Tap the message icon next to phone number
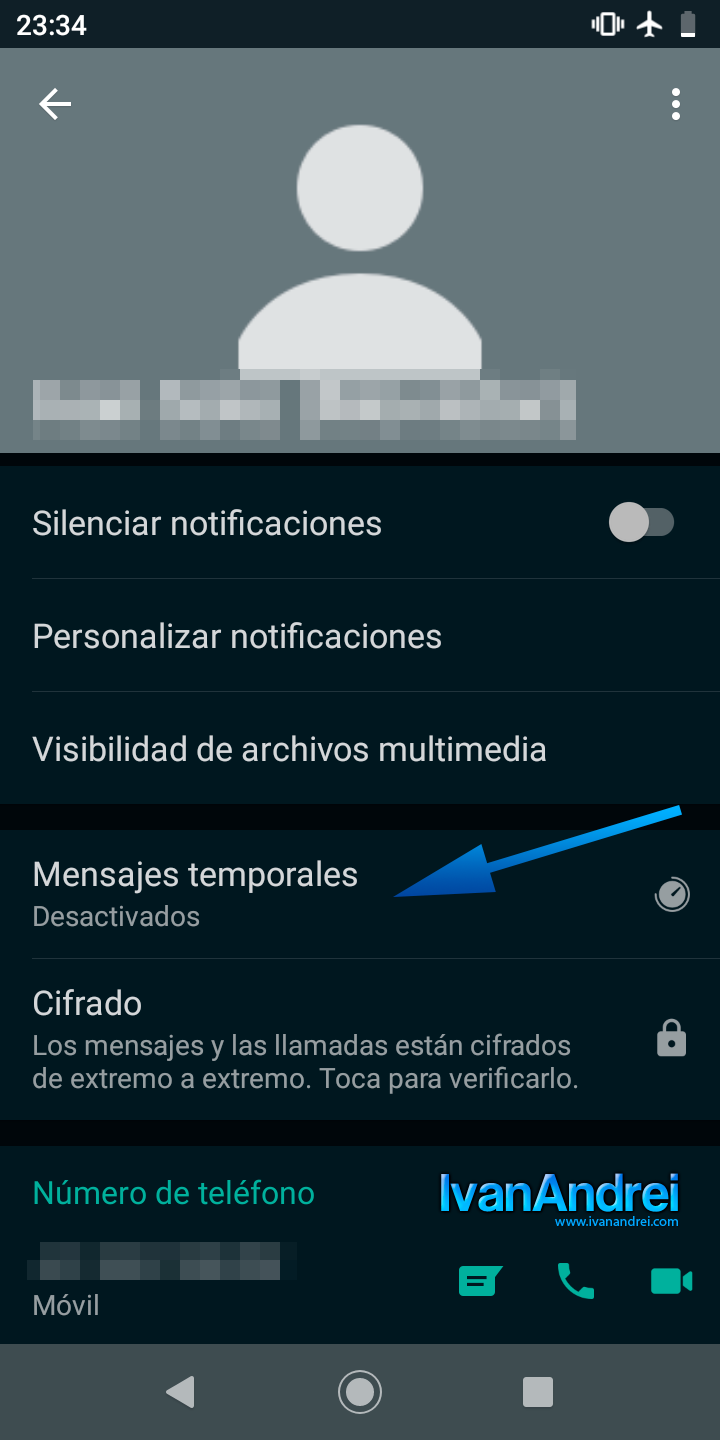 [480, 1281]
